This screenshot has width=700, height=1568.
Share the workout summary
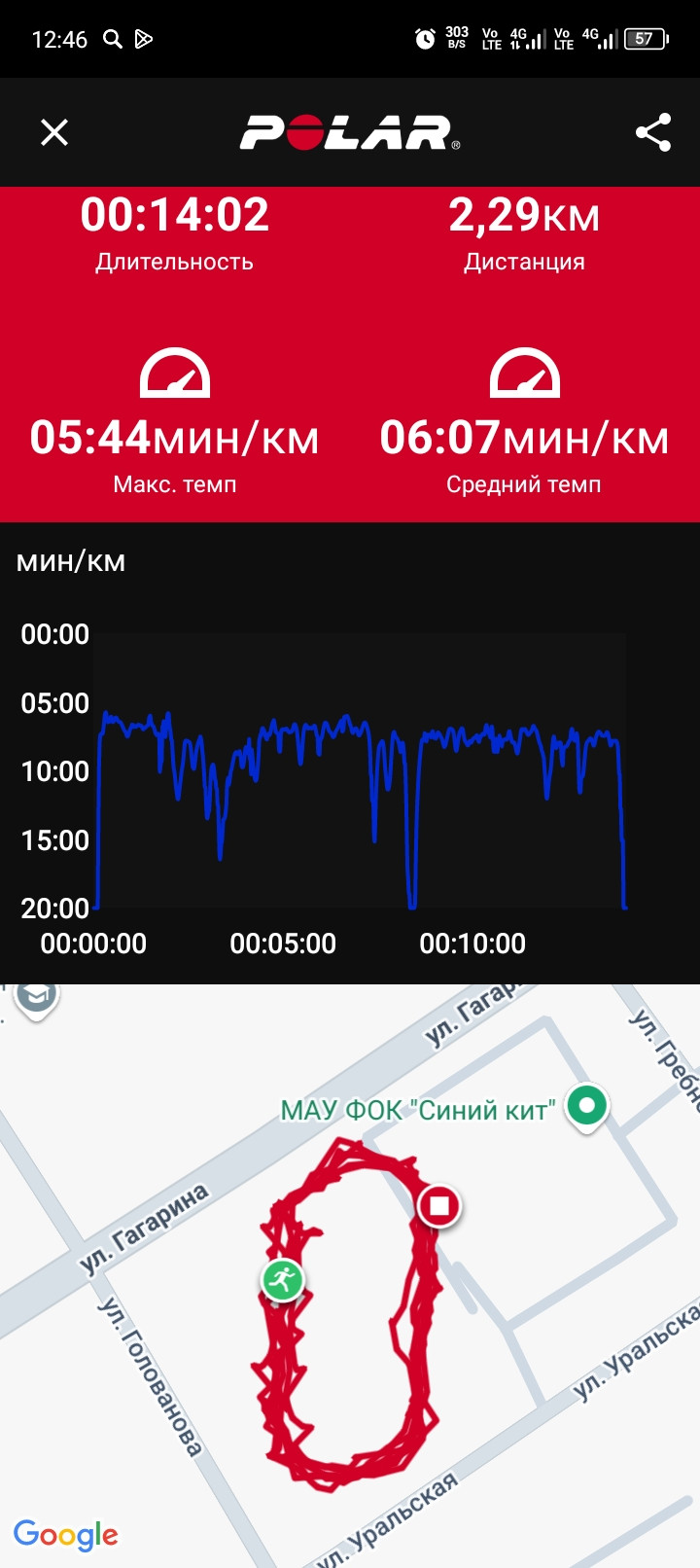tap(653, 132)
